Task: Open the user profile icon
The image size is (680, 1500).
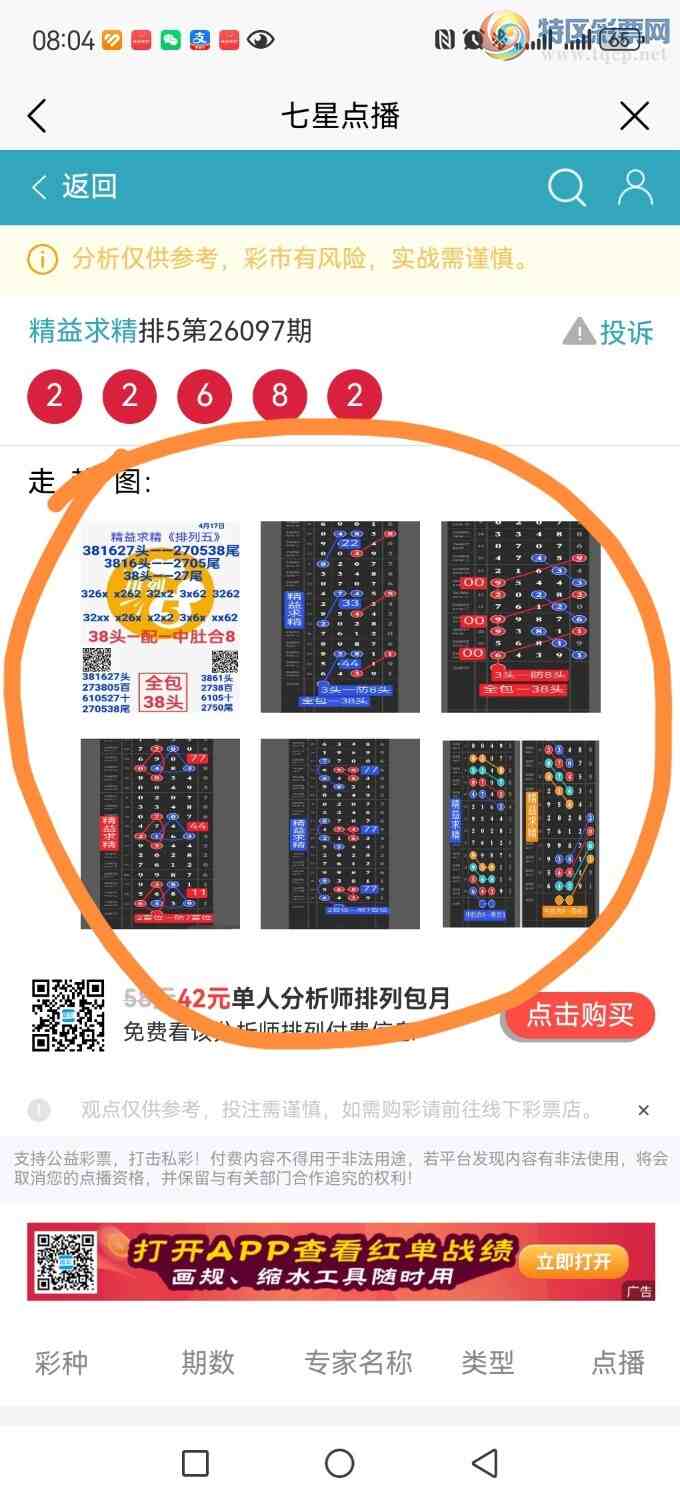Action: click(x=635, y=187)
